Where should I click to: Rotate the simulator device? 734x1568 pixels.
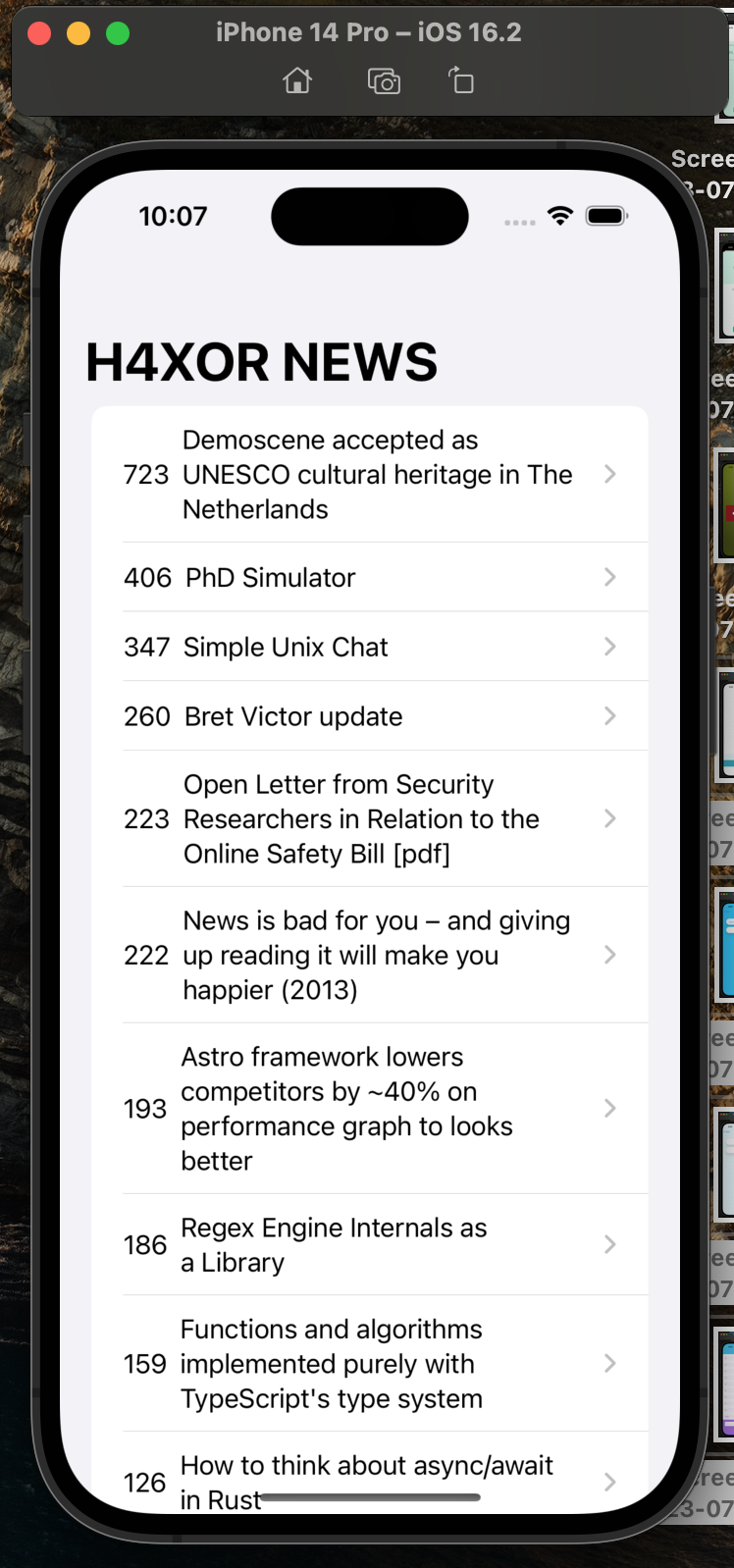coord(460,80)
